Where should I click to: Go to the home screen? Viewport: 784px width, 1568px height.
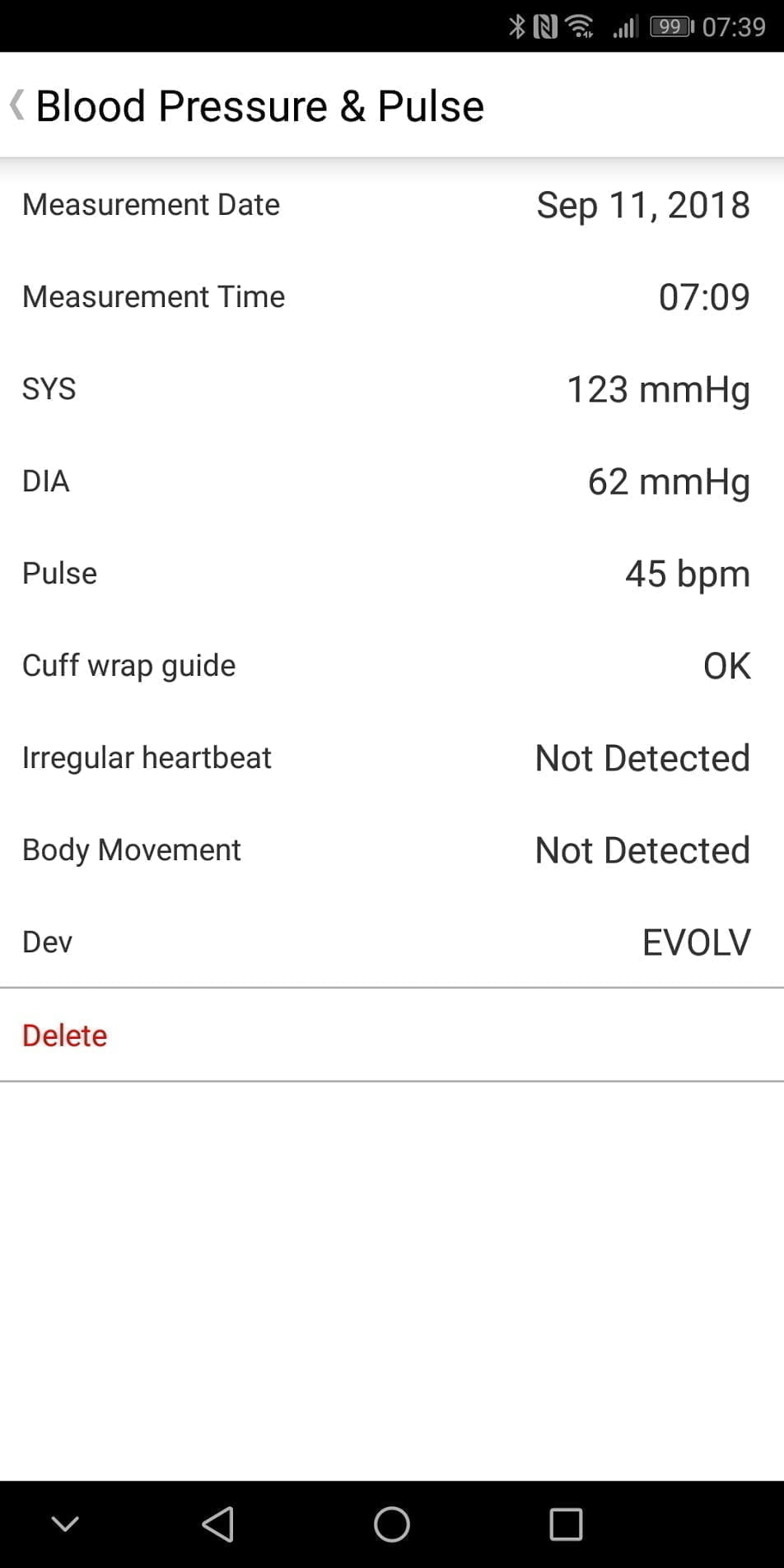click(392, 1524)
